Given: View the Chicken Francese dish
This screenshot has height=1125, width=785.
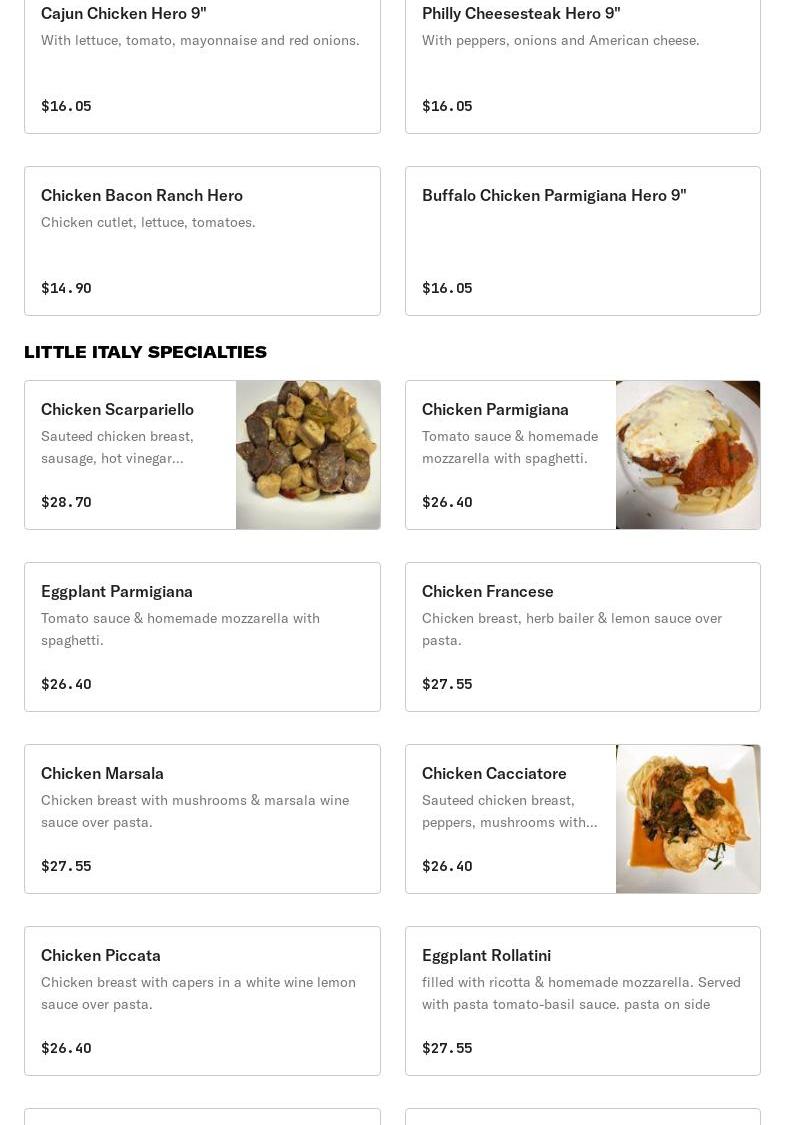Looking at the screenshot, I should point(582,637).
